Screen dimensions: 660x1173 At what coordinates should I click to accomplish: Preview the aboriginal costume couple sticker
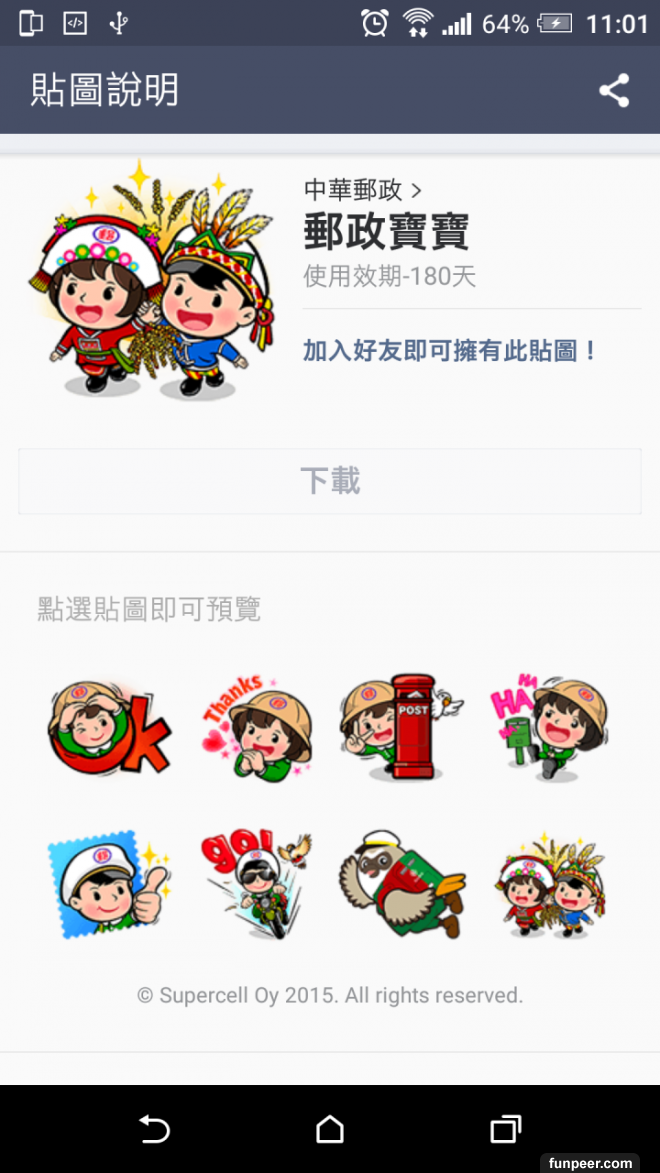pos(549,882)
